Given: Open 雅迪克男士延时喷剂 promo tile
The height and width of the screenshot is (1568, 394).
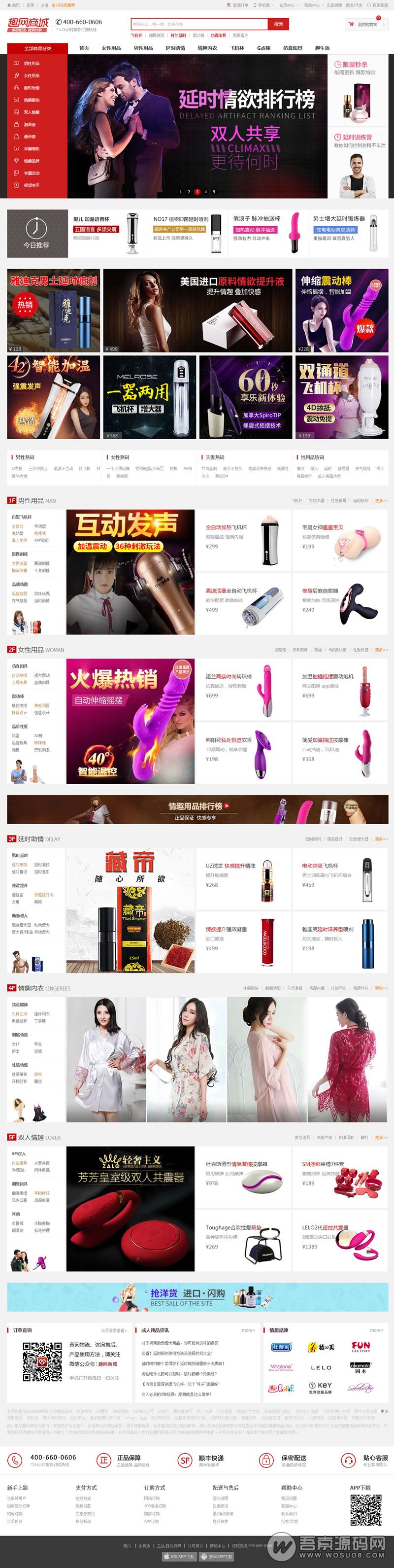Looking at the screenshot, I should coord(54,311).
